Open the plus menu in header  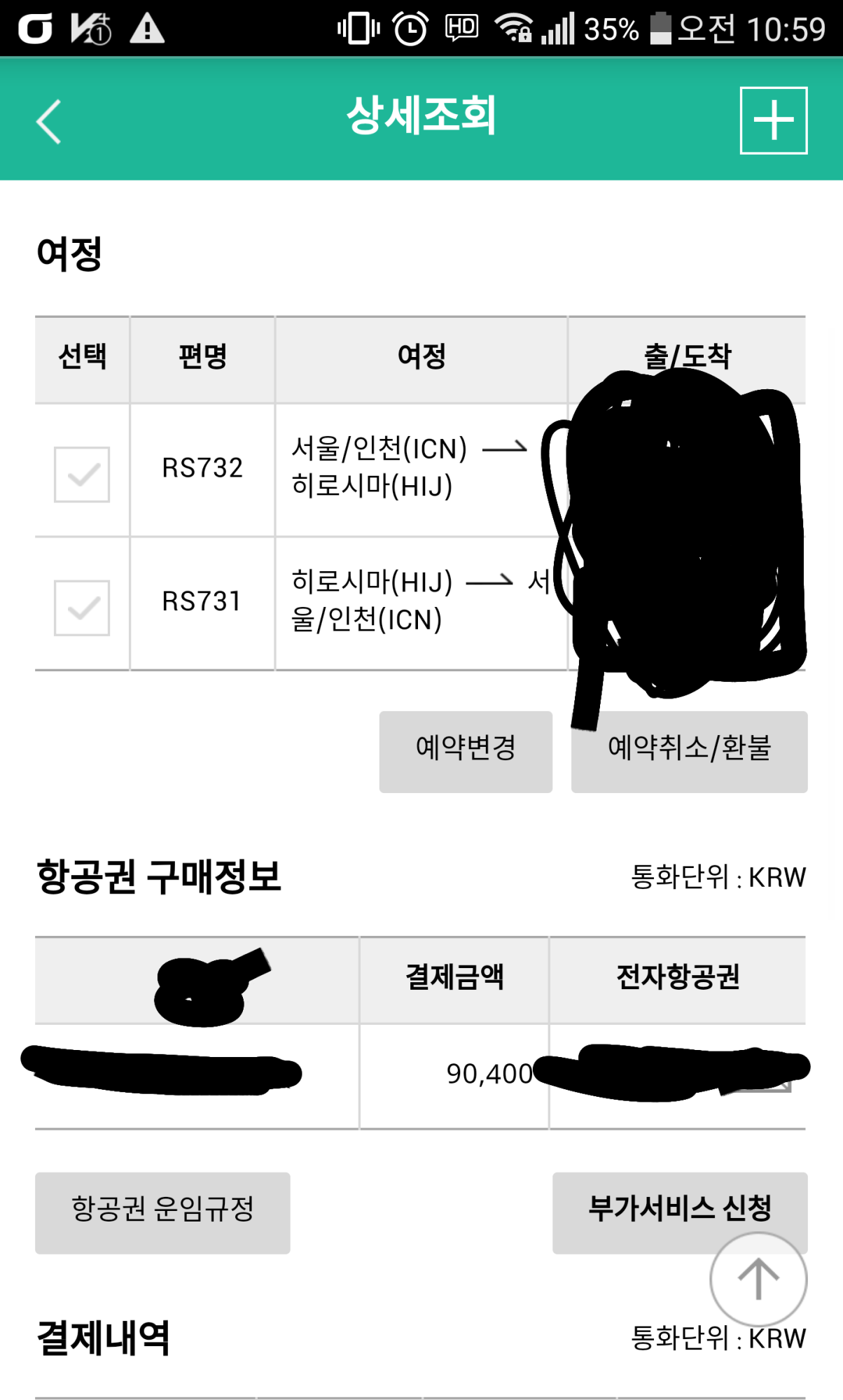coord(773,120)
